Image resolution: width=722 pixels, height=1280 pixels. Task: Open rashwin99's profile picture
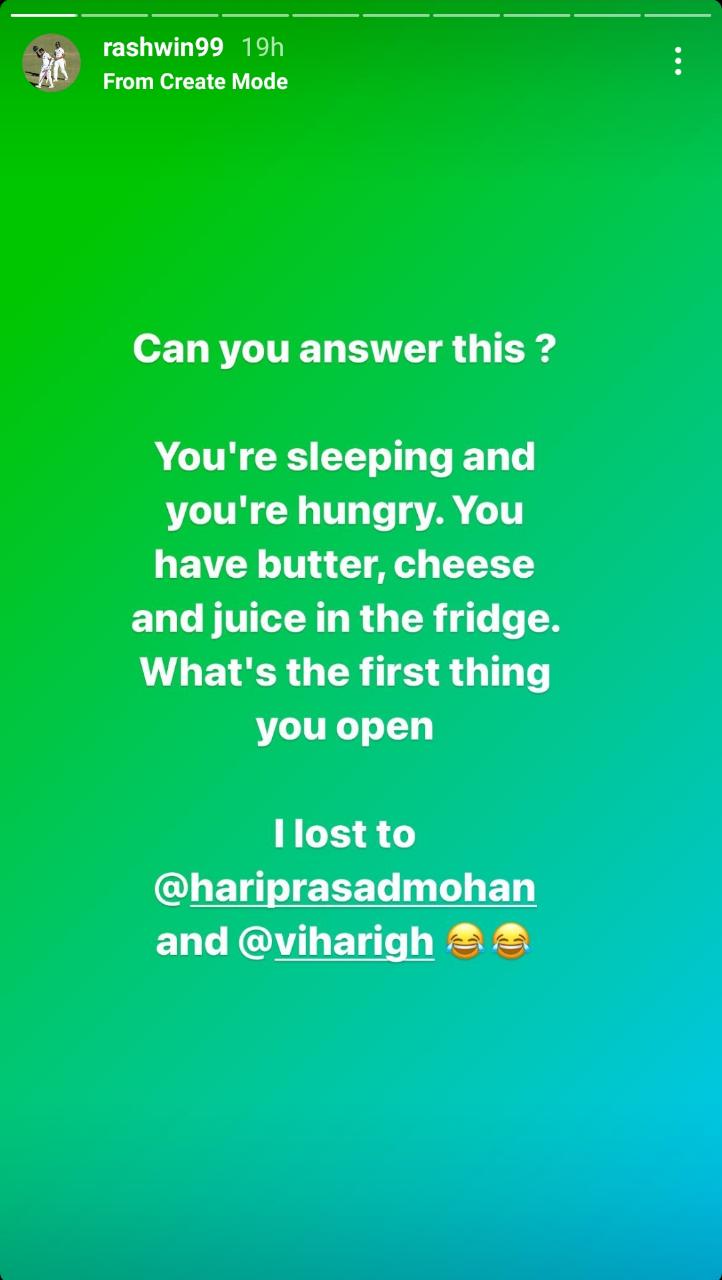pyautogui.click(x=51, y=63)
